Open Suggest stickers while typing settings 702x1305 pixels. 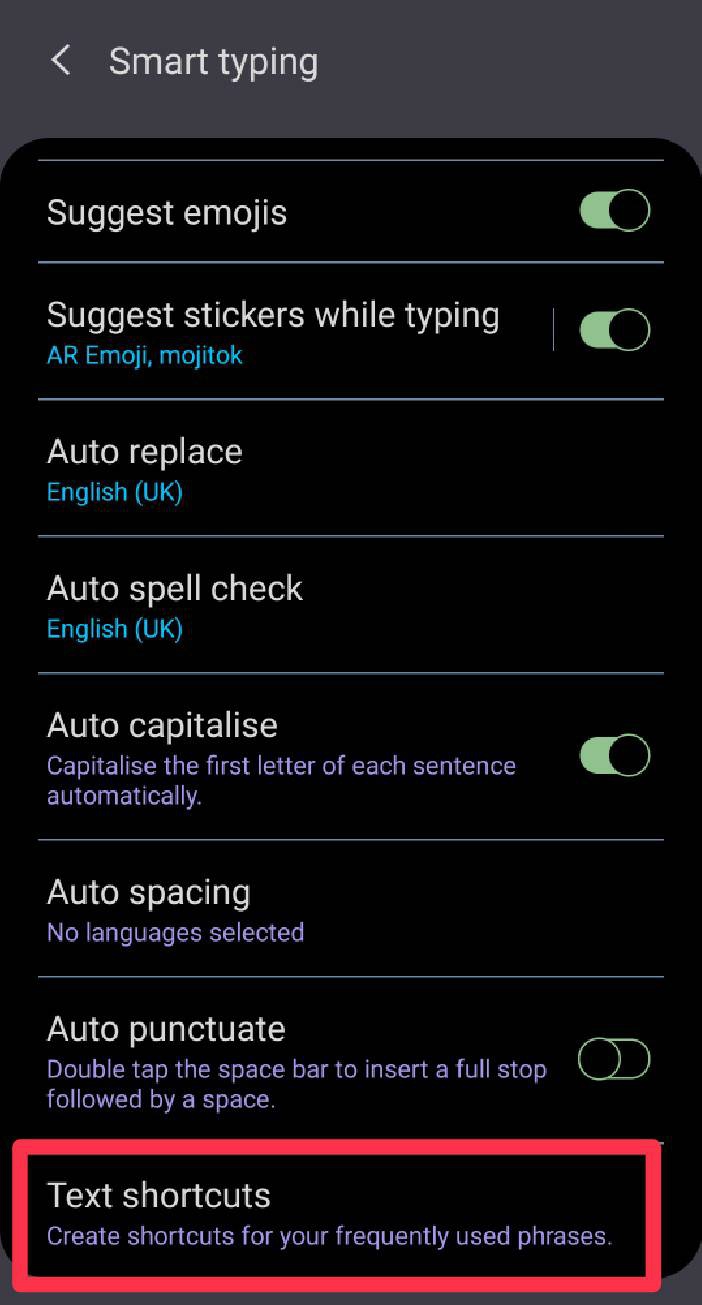[x=272, y=330]
